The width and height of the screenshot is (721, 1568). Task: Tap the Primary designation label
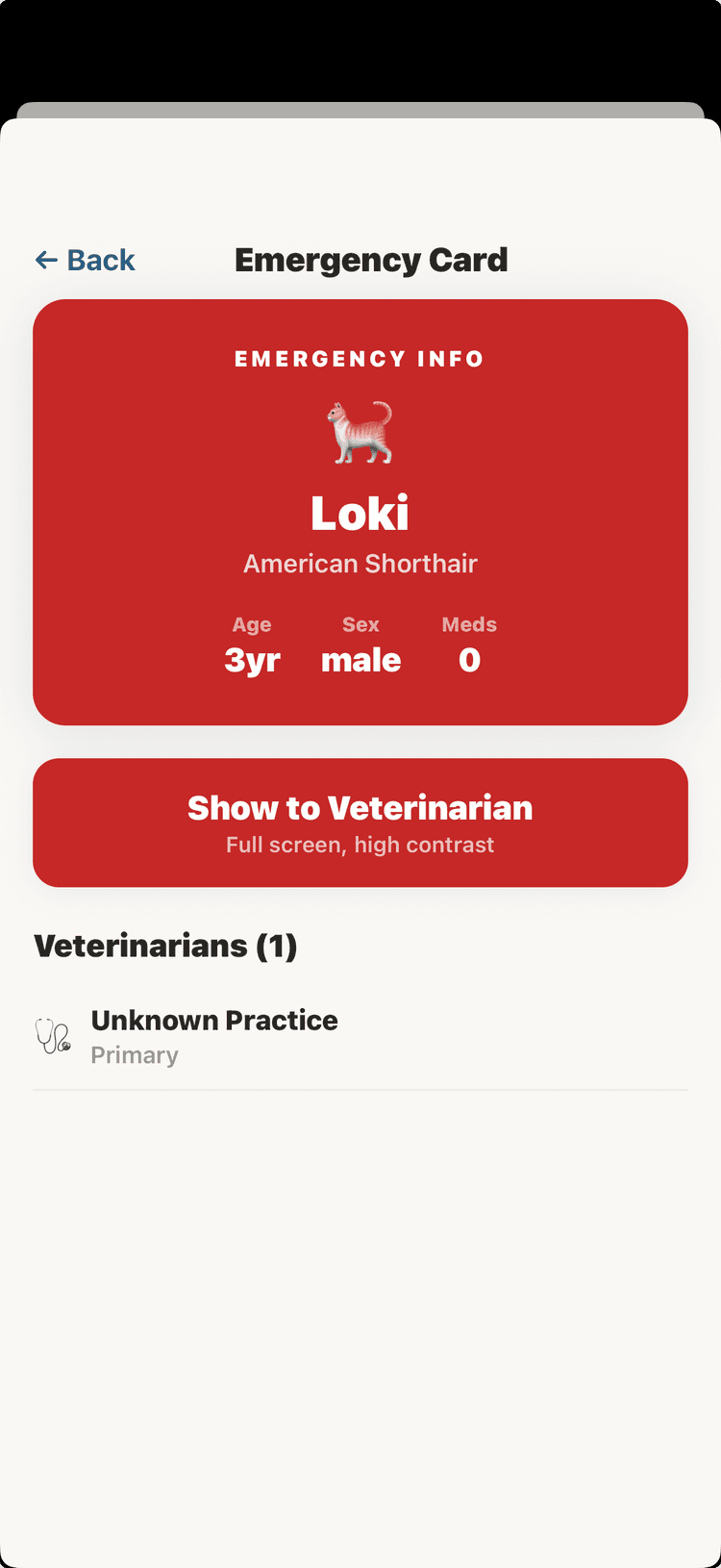coord(135,1054)
